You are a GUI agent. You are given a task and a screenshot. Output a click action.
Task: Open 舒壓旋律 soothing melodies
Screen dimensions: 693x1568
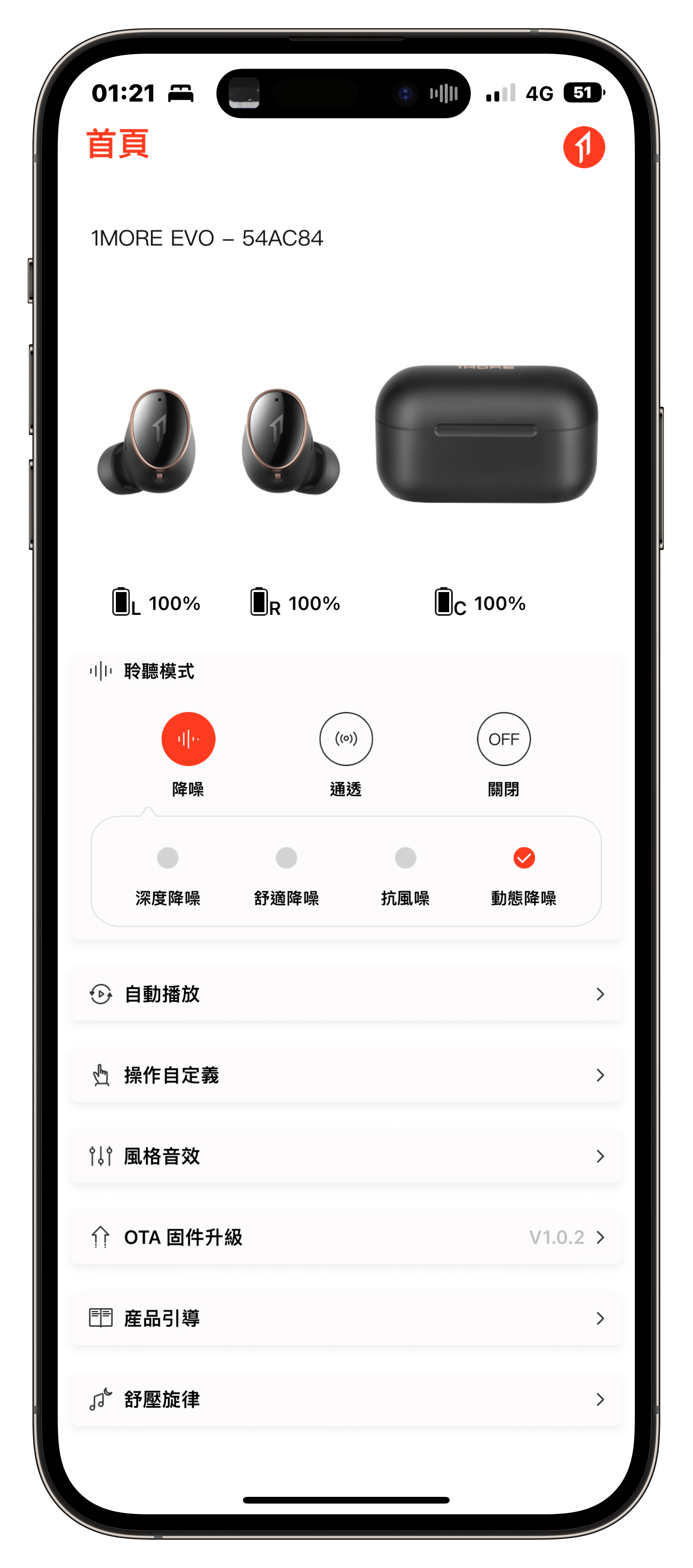(x=345, y=1399)
